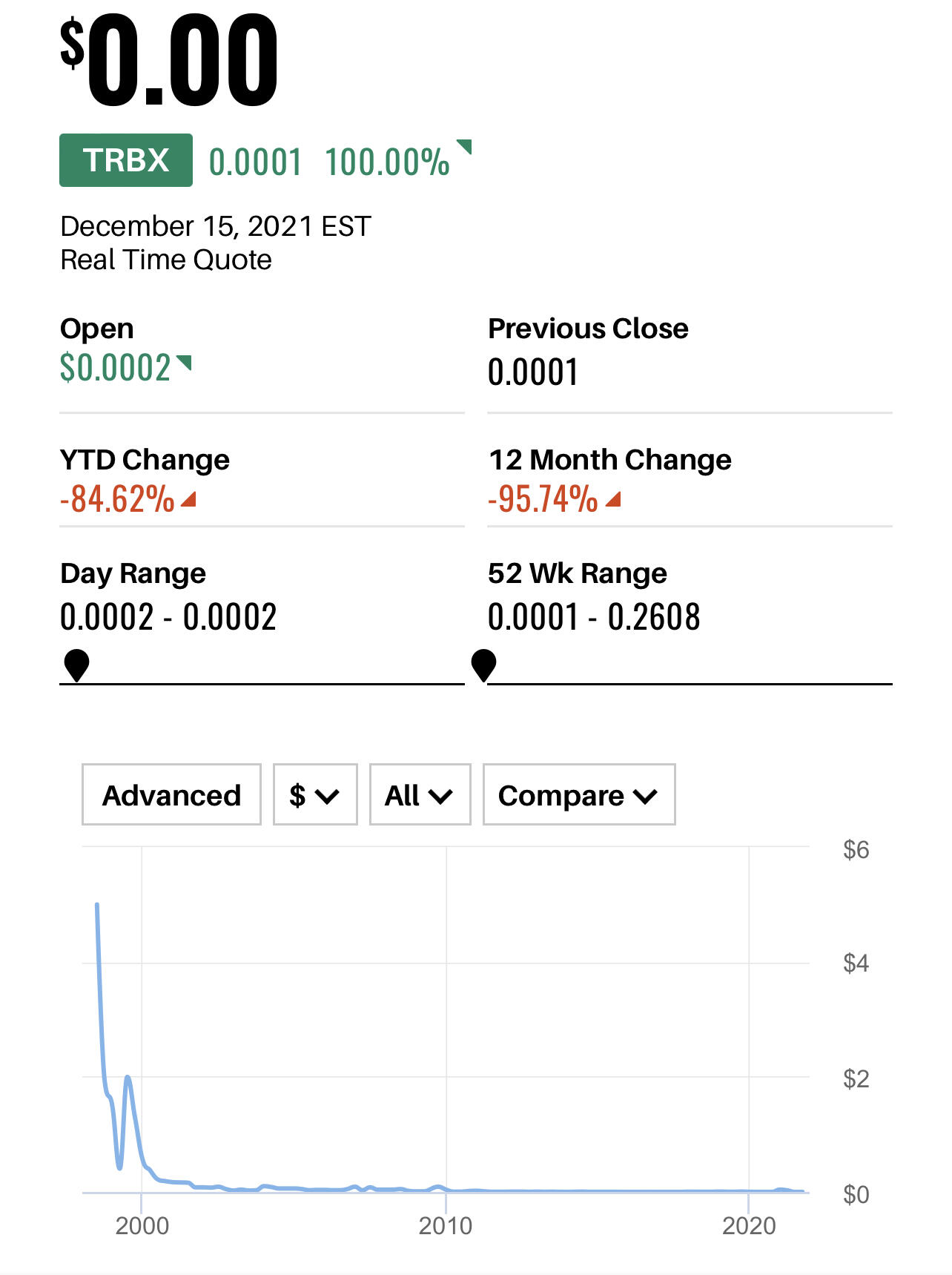Open the Advanced chart view
952x1275 pixels.
pyautogui.click(x=171, y=795)
